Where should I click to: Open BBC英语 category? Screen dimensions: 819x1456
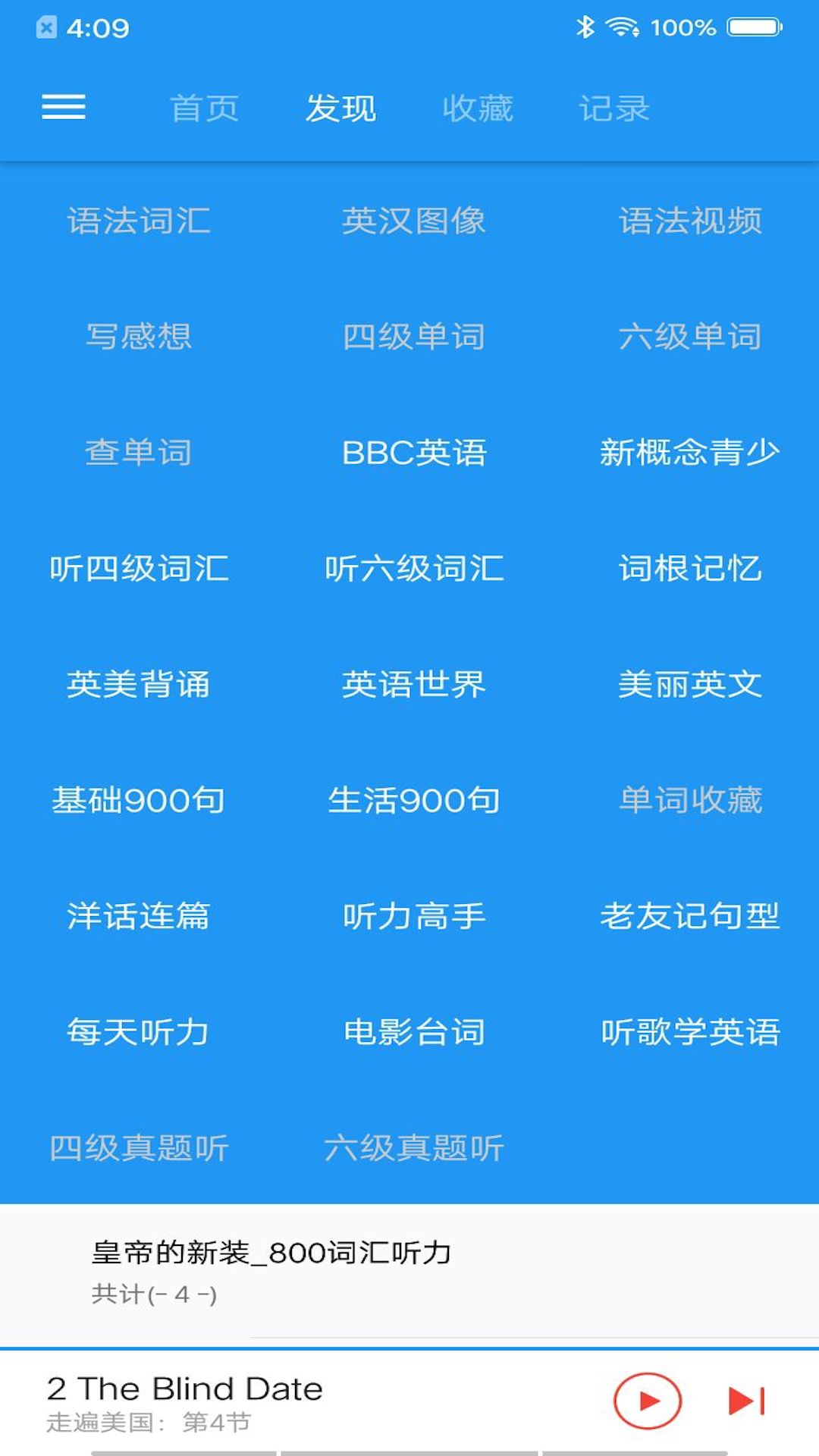coord(414,453)
